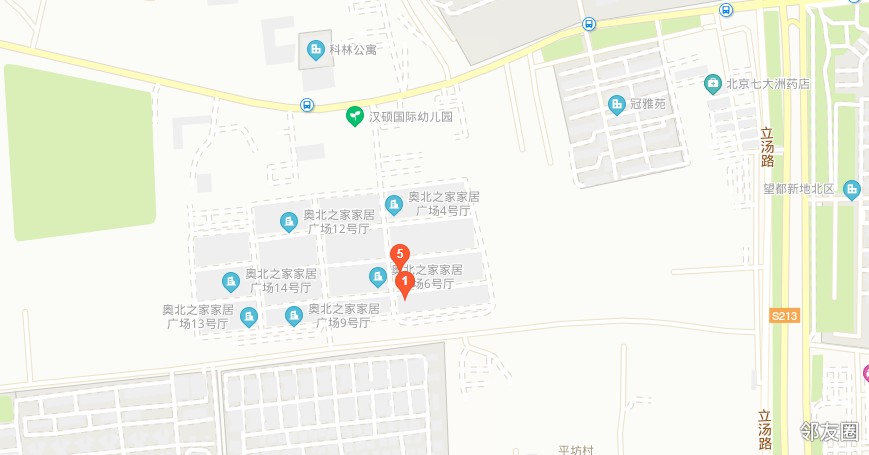The height and width of the screenshot is (455, 869).
Task: Select the 汉硕国际幼儿园 map point
Action: click(354, 117)
